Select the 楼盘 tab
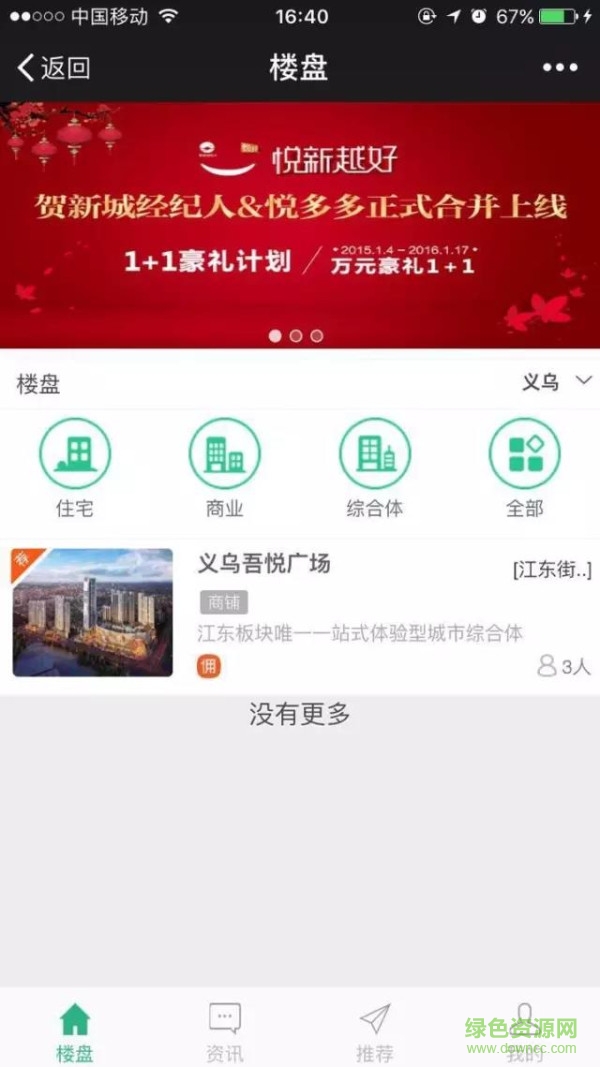This screenshot has height=1067, width=600. tap(75, 1030)
